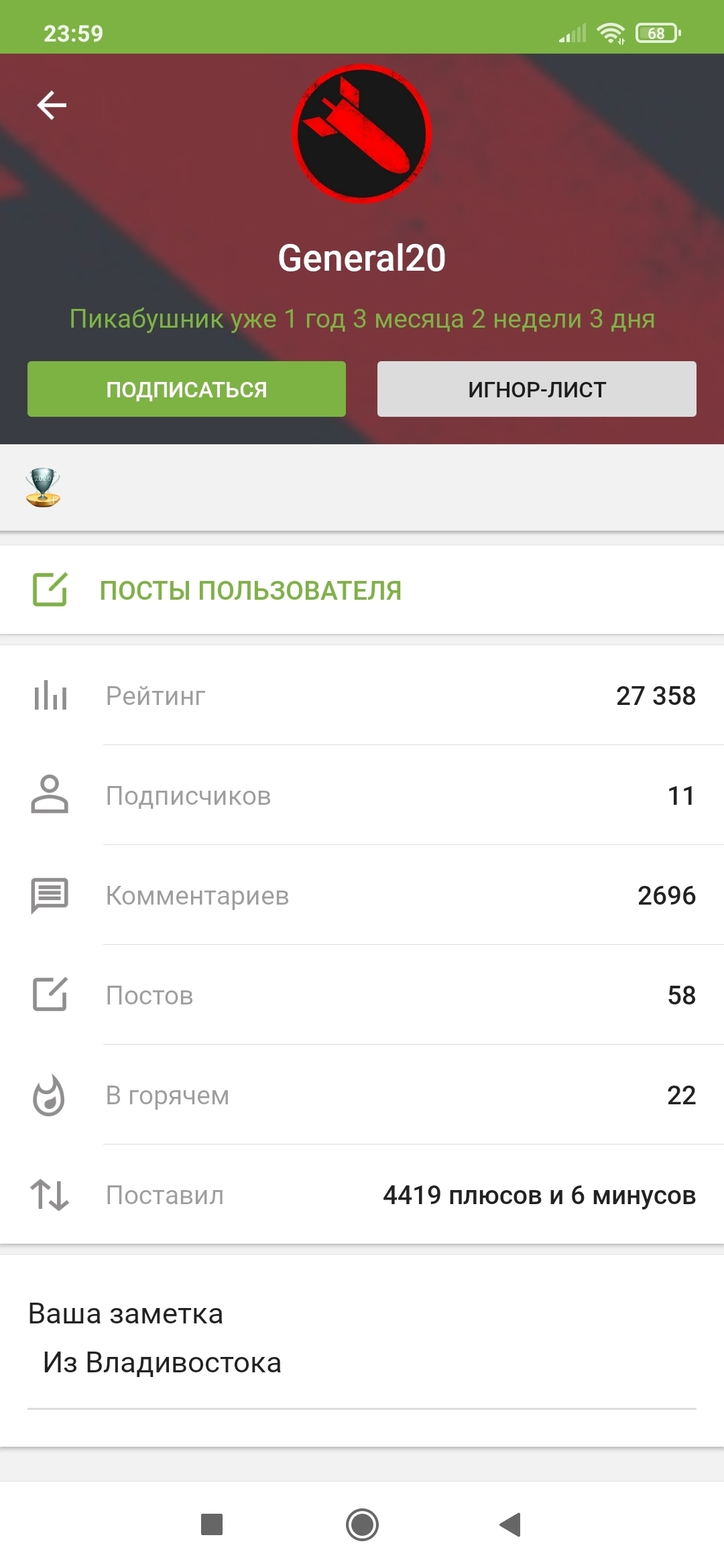This screenshot has width=724, height=1568.
Task: Add user to ИГНОР-ЛИСТ
Action: pyautogui.click(x=536, y=389)
